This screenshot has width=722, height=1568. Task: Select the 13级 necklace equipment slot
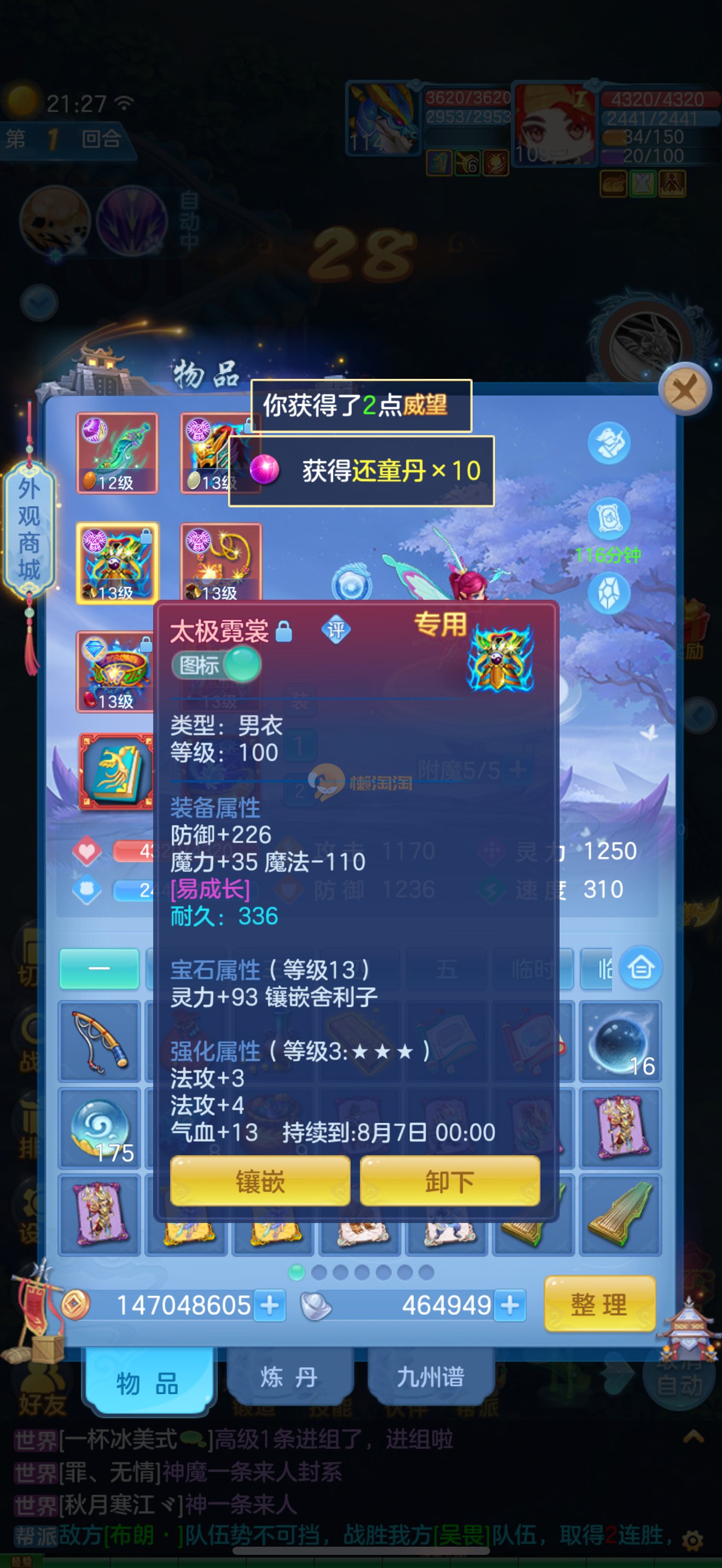(221, 562)
